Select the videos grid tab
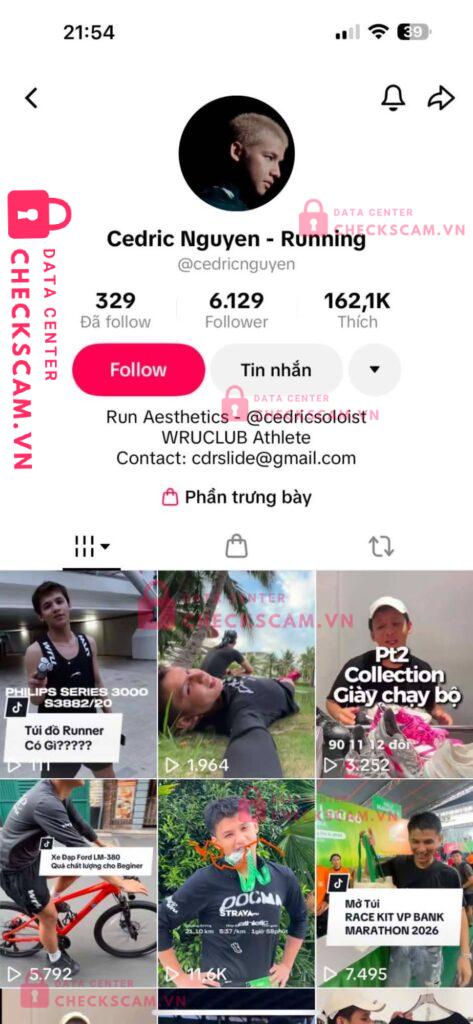This screenshot has height=1024, width=473. point(91,547)
